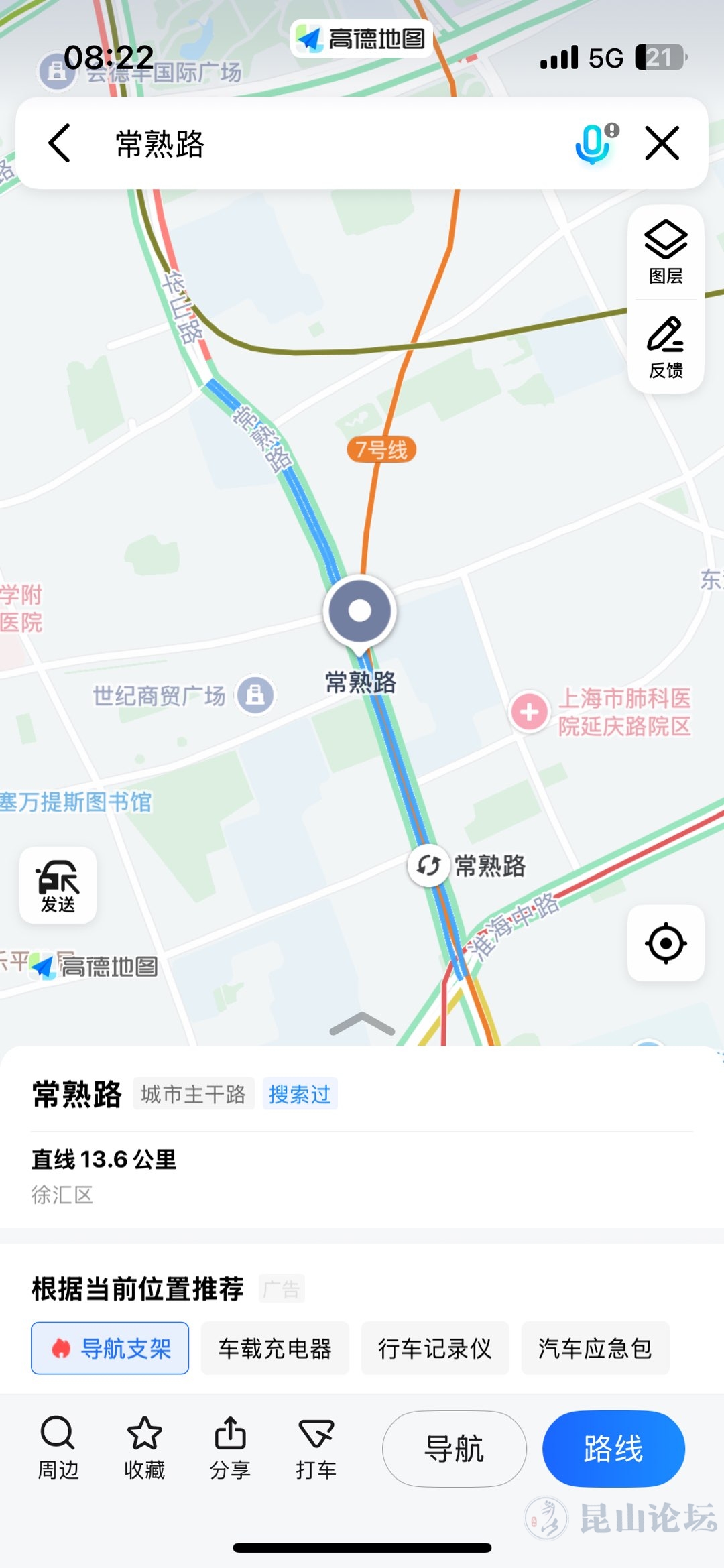This screenshot has width=724, height=1568.
Task: Open the 图层 map layers panel
Action: point(666,252)
